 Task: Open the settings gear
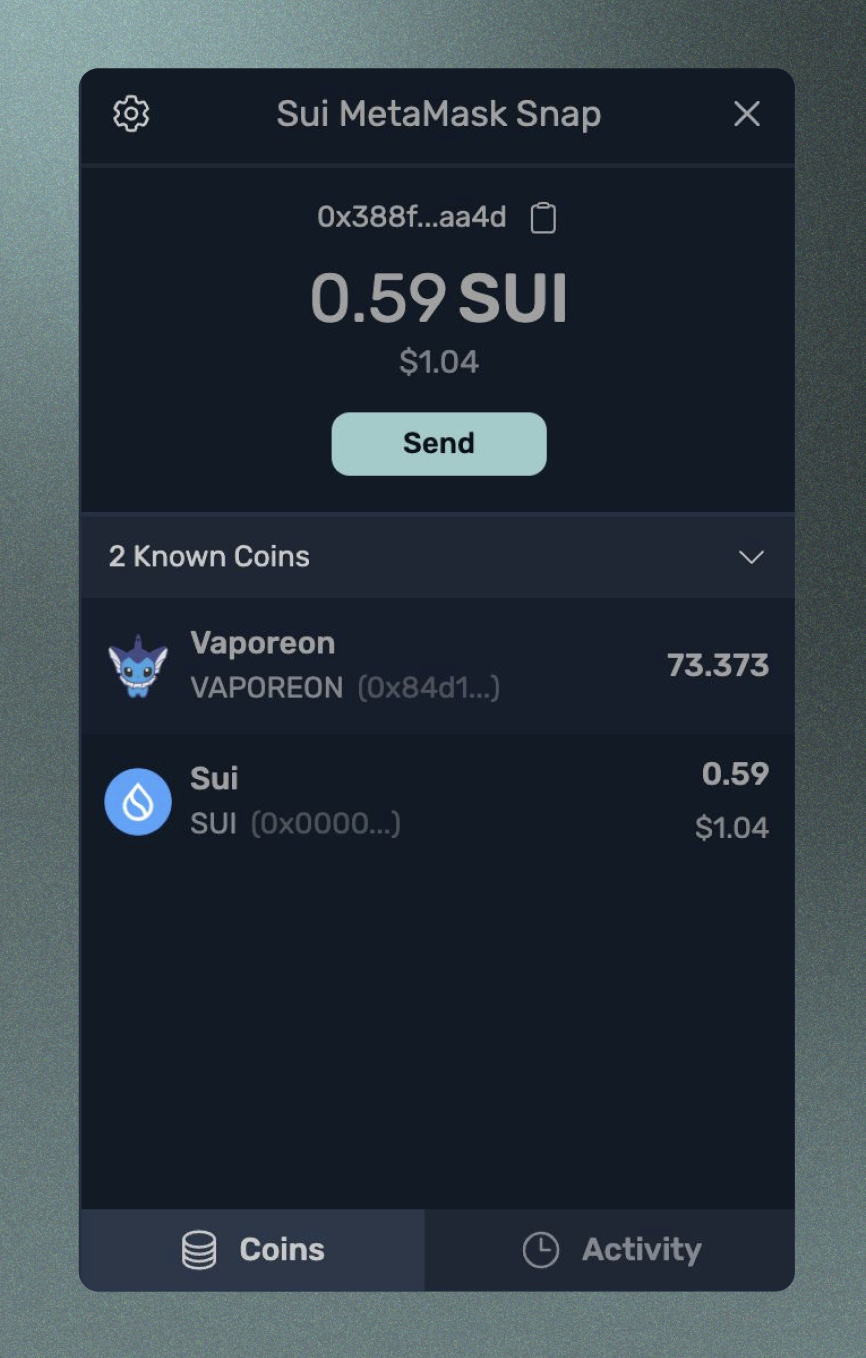click(131, 114)
